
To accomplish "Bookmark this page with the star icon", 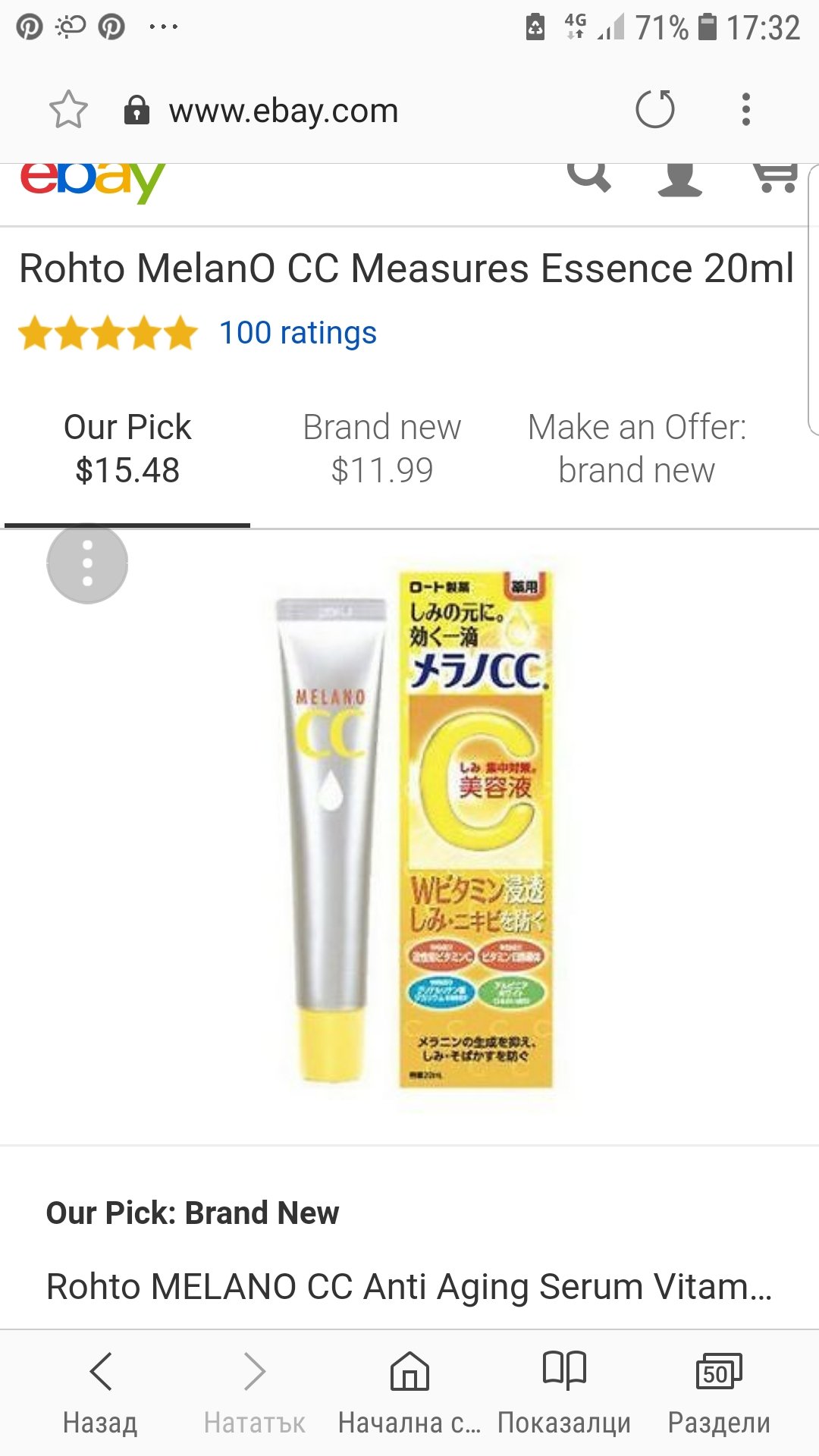I will [68, 110].
